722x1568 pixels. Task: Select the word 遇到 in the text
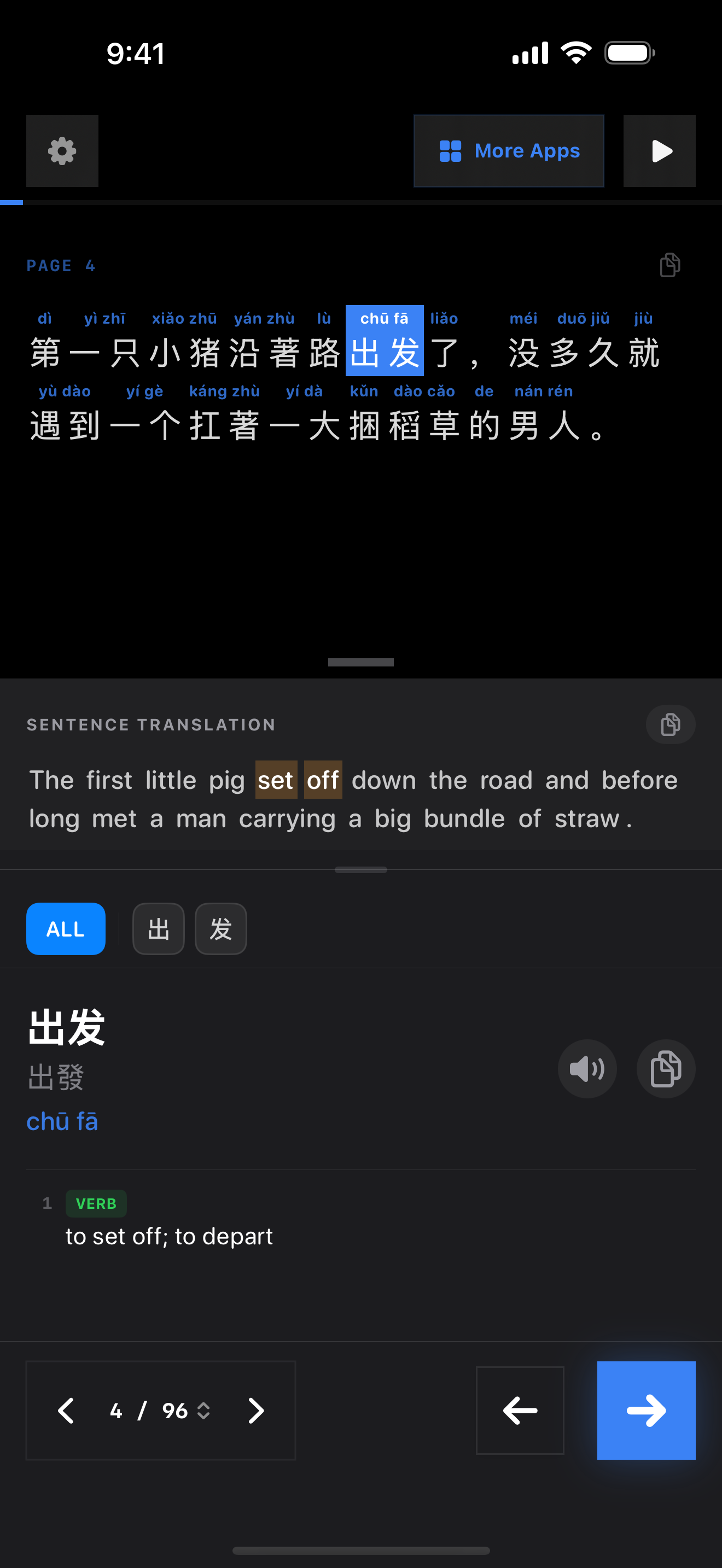65,425
